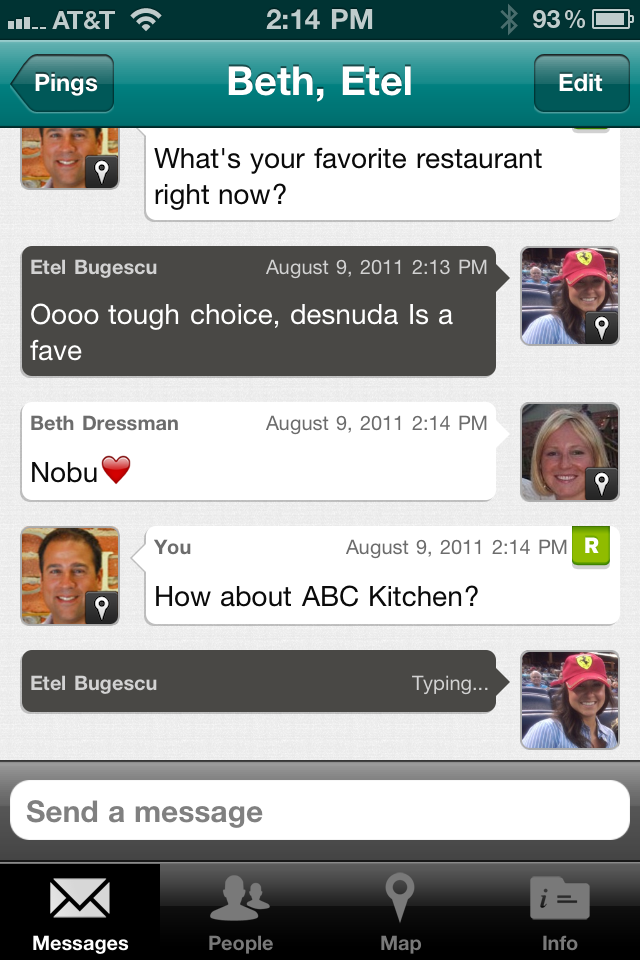Focus the Send a message field
The width and height of the screenshot is (640, 960).
pos(320,811)
